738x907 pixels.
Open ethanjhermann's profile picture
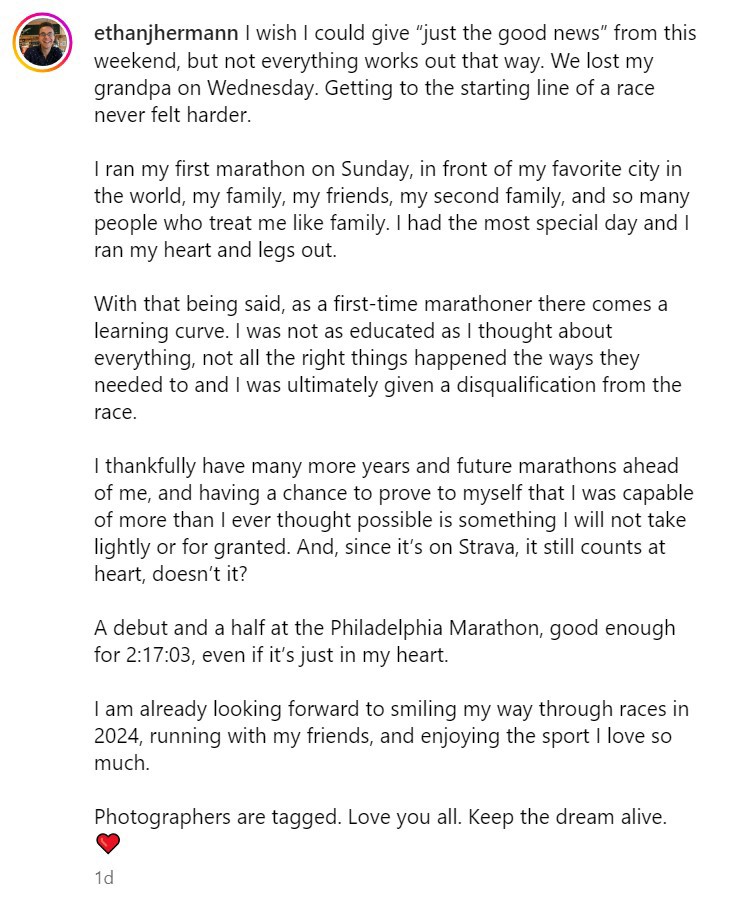pyautogui.click(x=42, y=43)
